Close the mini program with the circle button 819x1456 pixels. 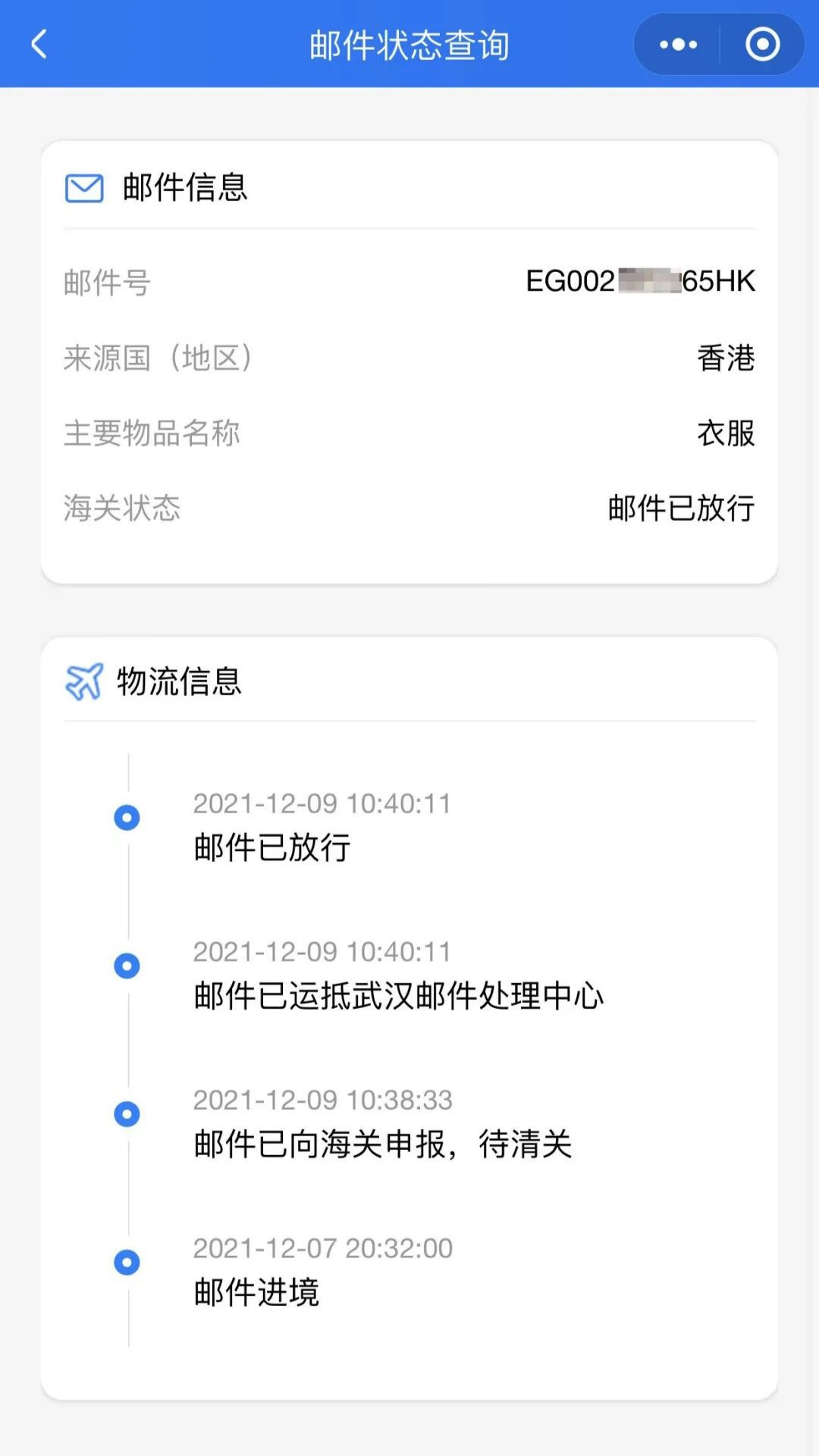point(762,45)
